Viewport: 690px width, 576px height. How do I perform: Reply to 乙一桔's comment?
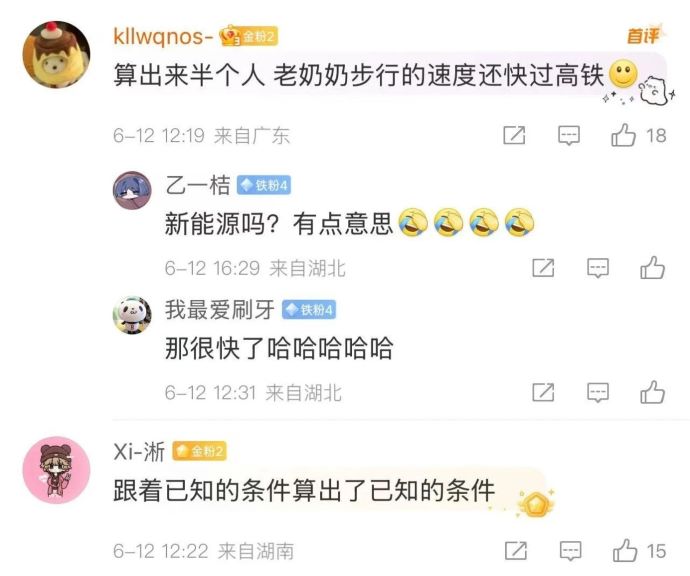coord(598,267)
